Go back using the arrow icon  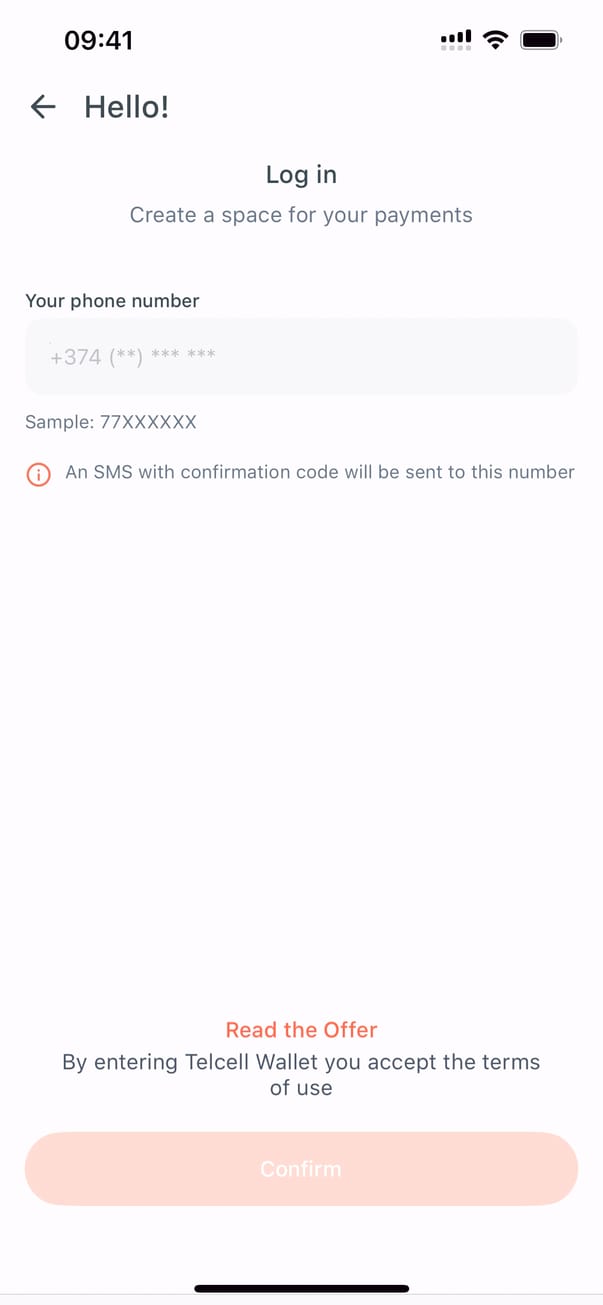click(43, 107)
